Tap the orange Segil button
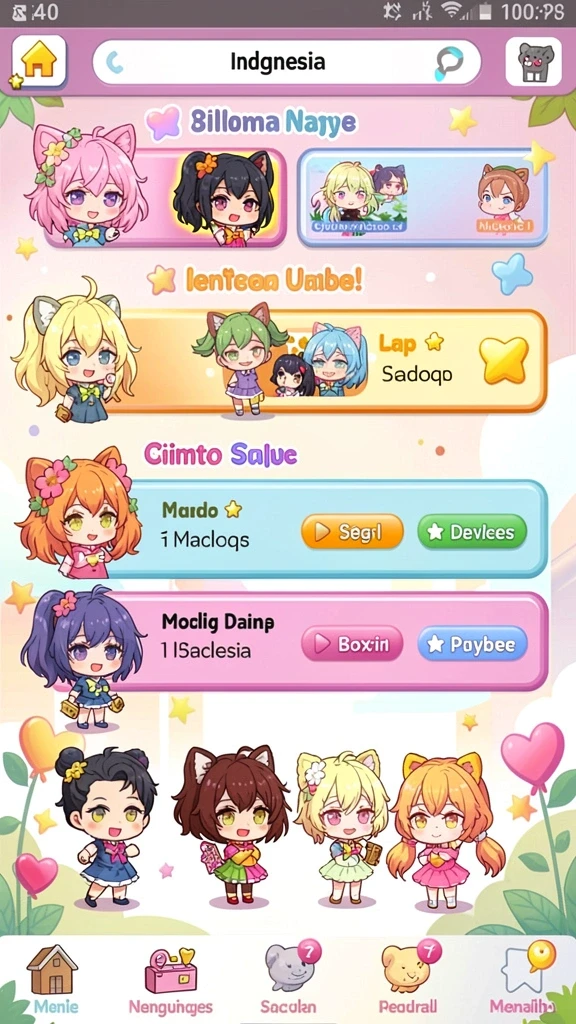This screenshot has width=576, height=1024. pyautogui.click(x=352, y=532)
